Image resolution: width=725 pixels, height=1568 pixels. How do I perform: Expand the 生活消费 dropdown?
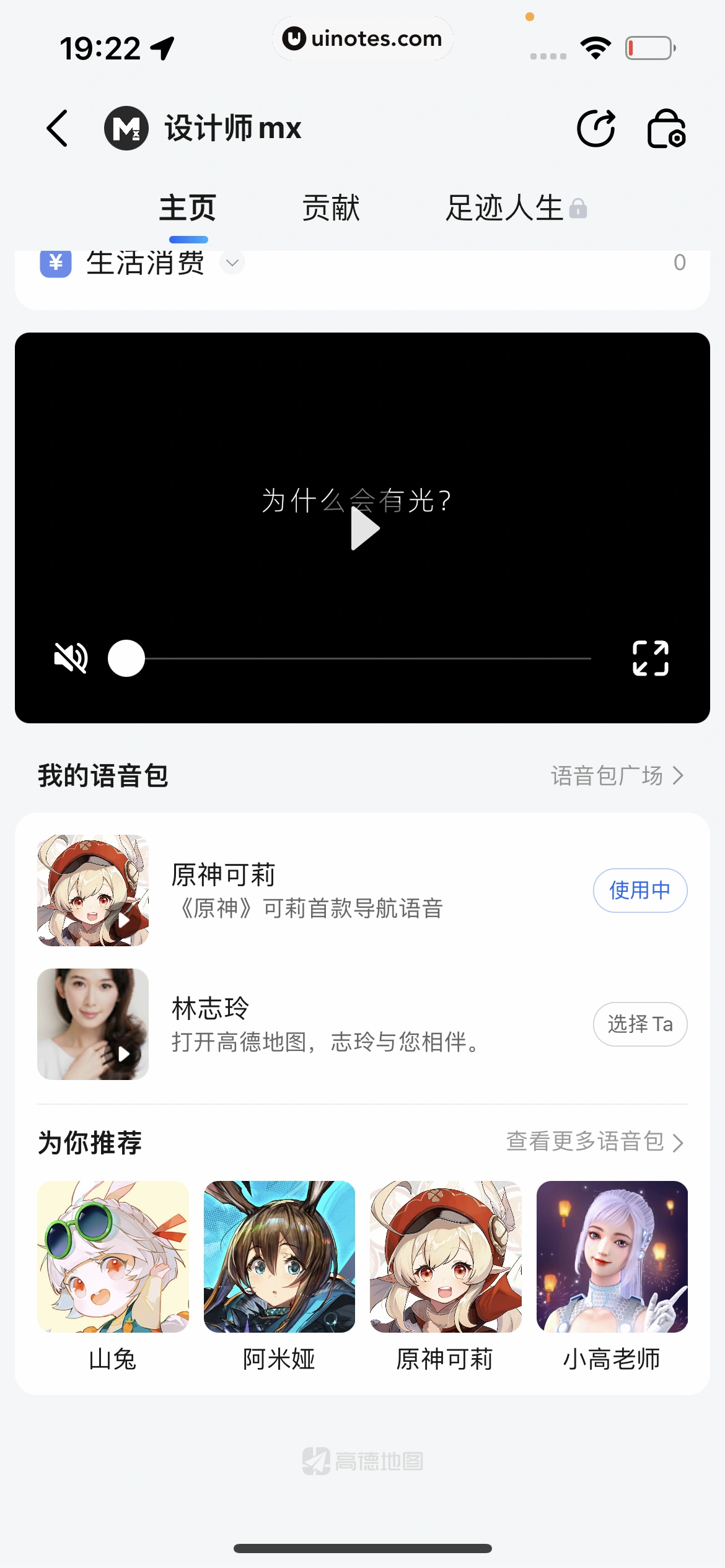[232, 263]
